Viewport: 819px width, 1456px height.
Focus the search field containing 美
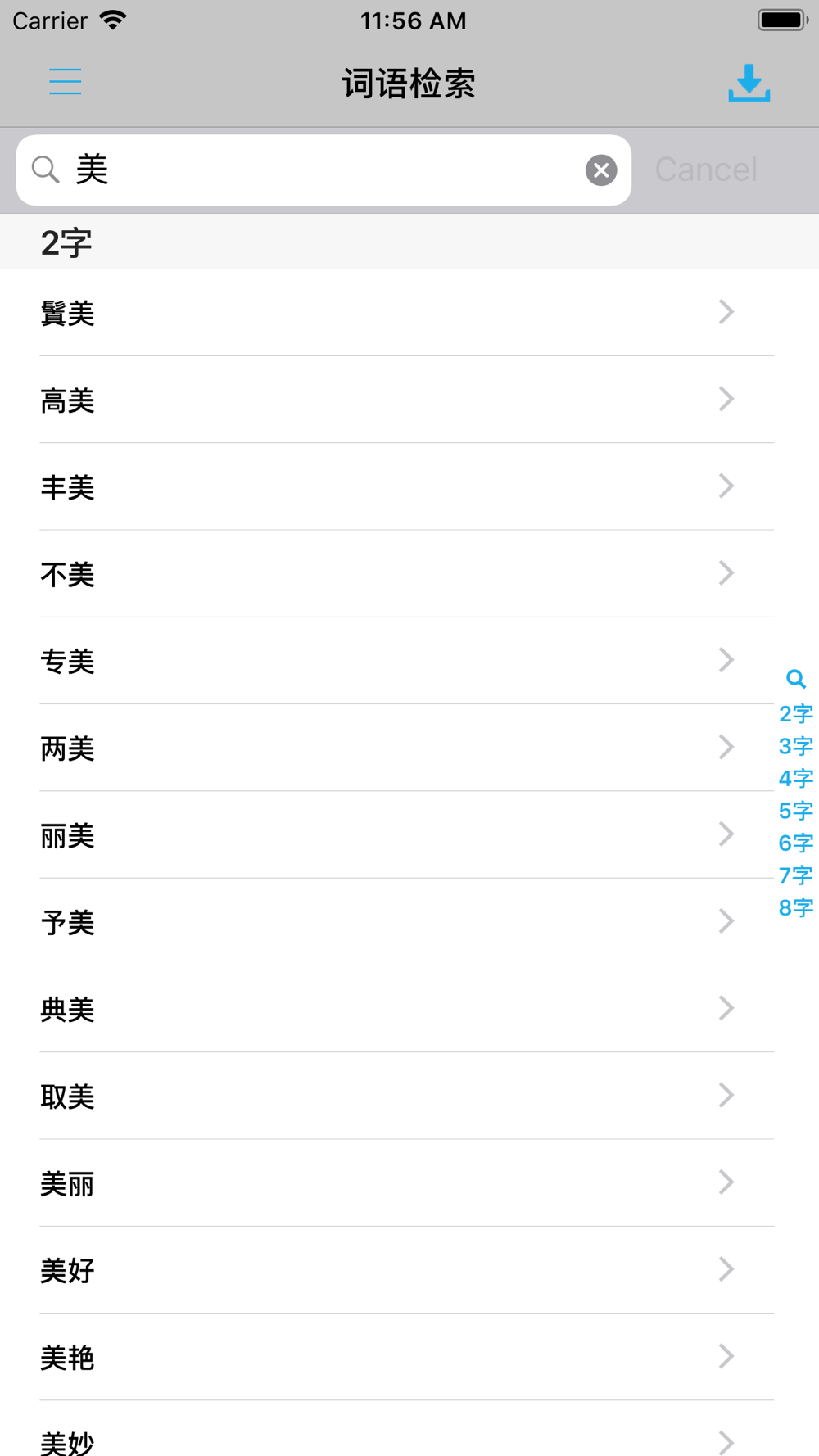click(x=324, y=170)
